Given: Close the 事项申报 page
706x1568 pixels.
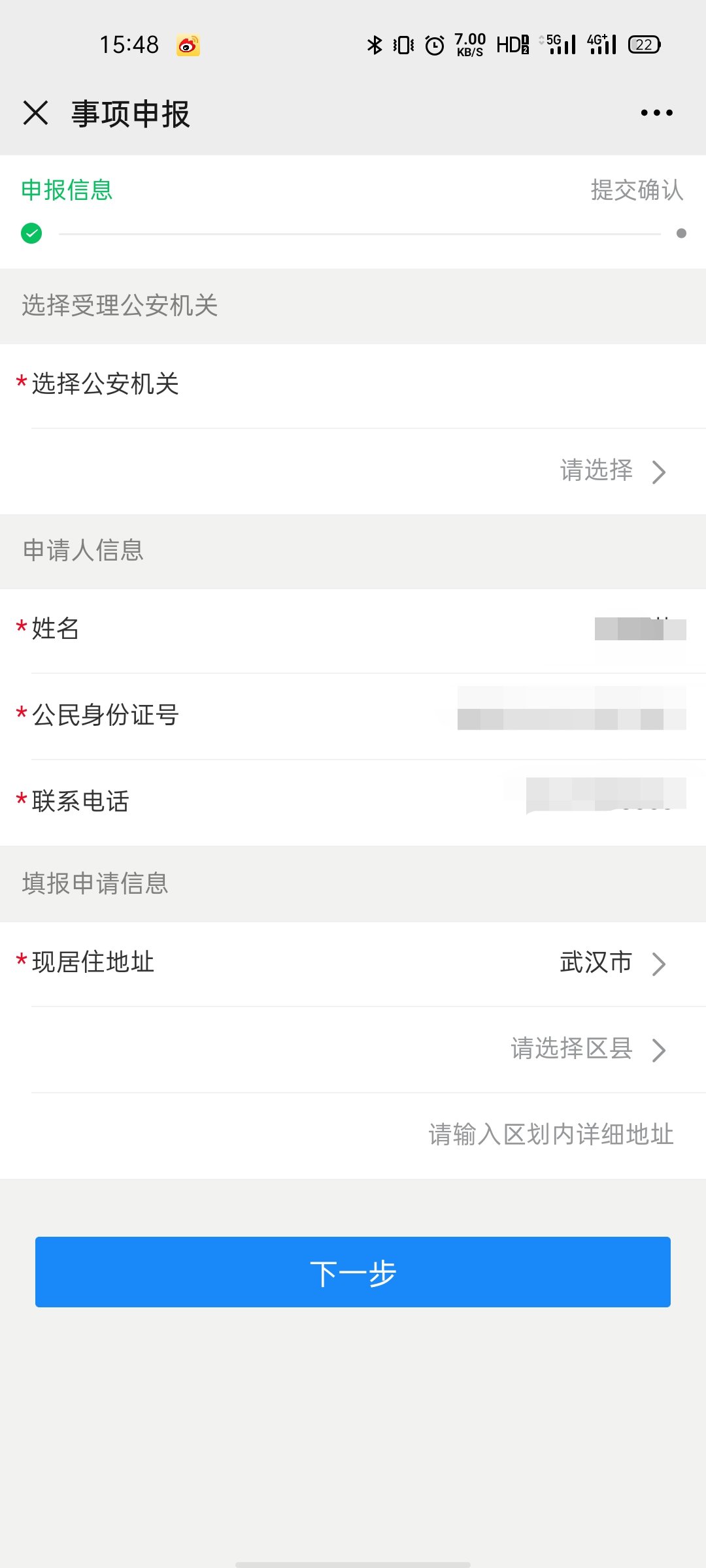Looking at the screenshot, I should pos(36,113).
